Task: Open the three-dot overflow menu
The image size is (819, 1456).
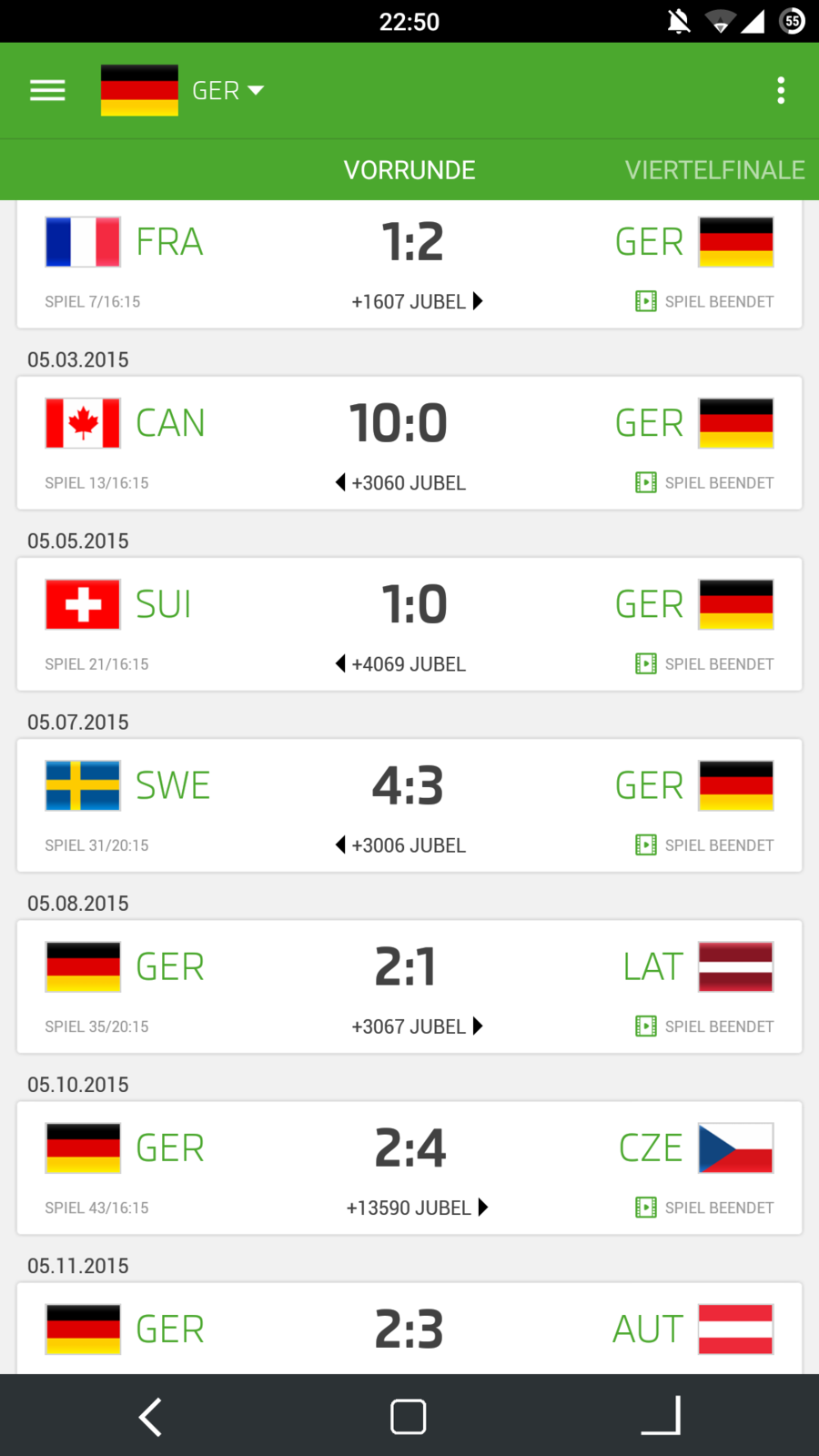Action: coord(780,90)
